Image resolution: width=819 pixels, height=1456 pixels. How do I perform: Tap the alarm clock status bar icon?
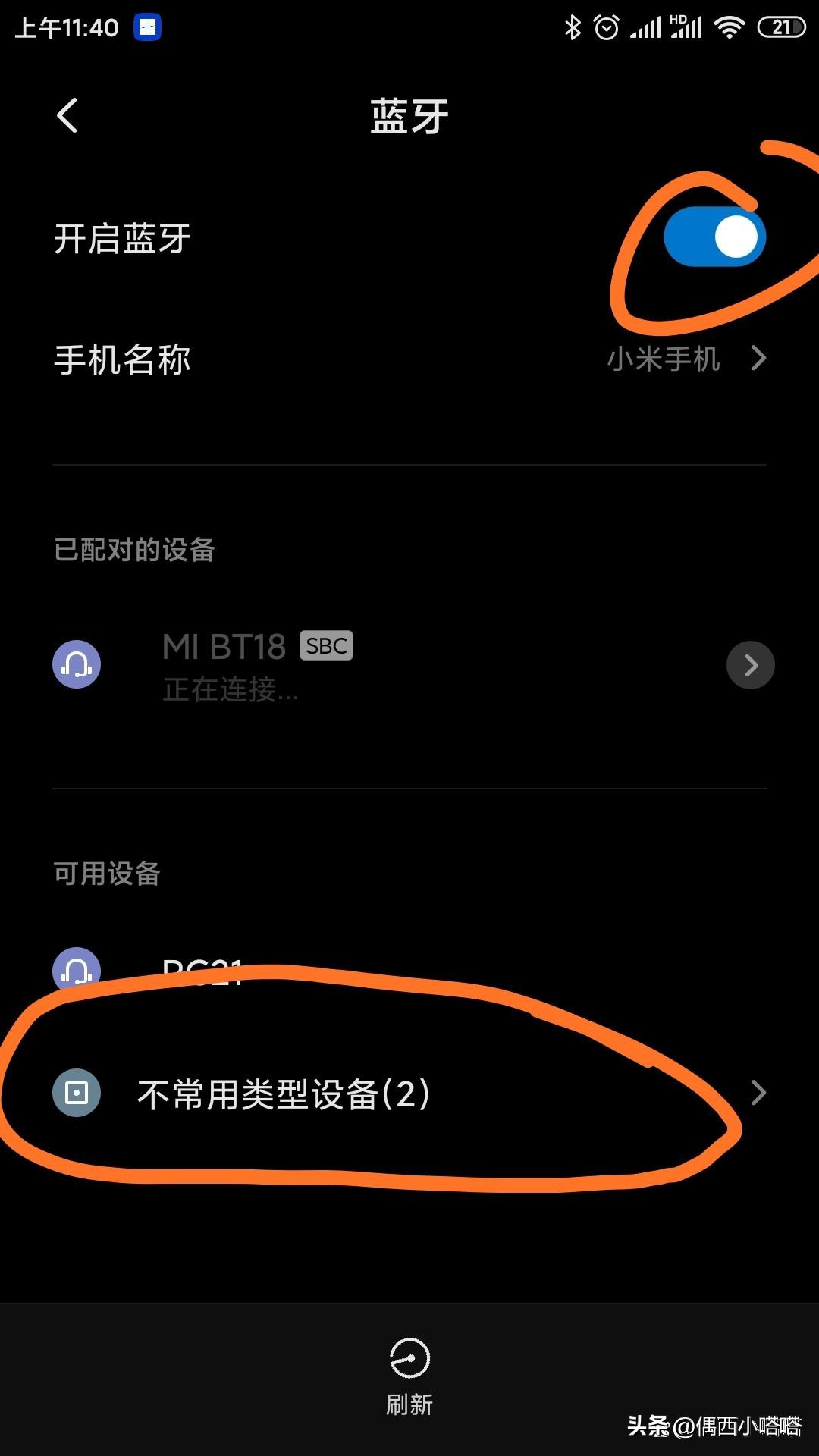tap(607, 26)
